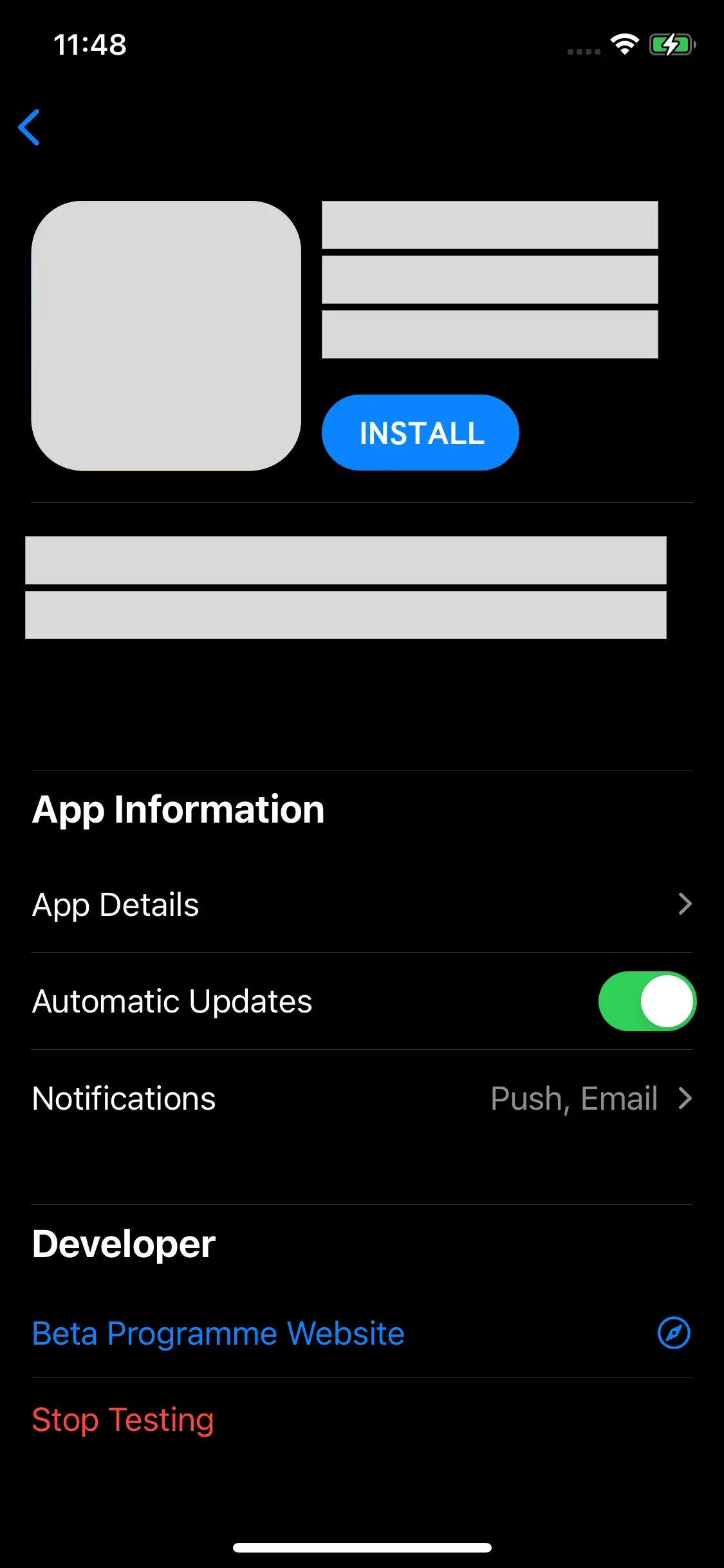Open the Beta Programme Website link
The width and height of the screenshot is (724, 1568).
point(218,1332)
